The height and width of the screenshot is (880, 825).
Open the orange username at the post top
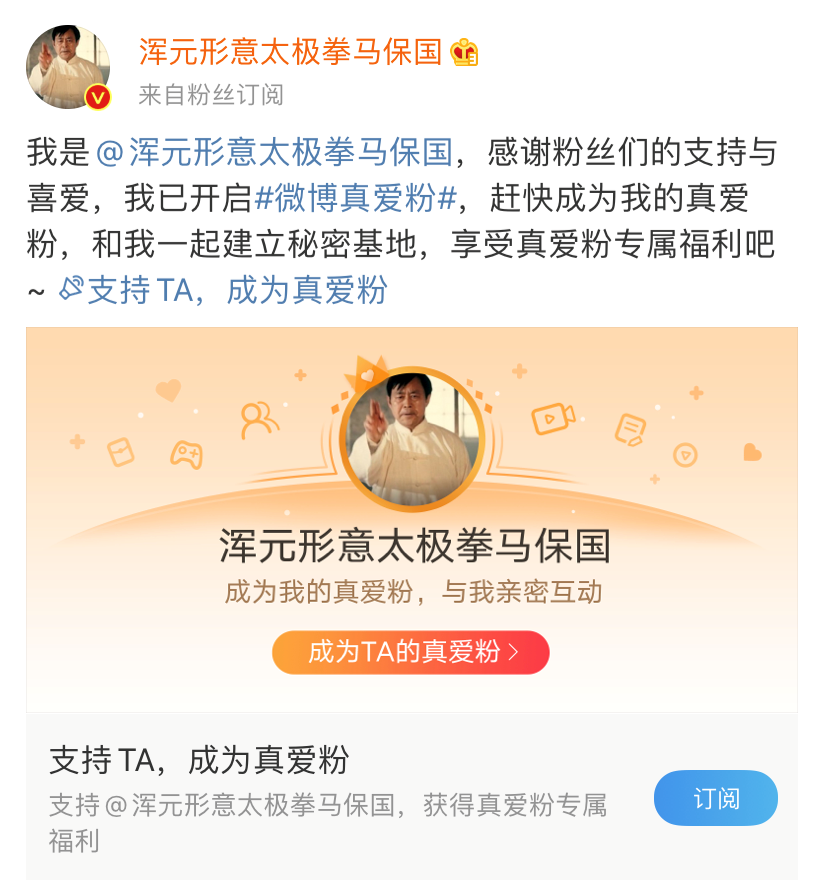tap(290, 52)
